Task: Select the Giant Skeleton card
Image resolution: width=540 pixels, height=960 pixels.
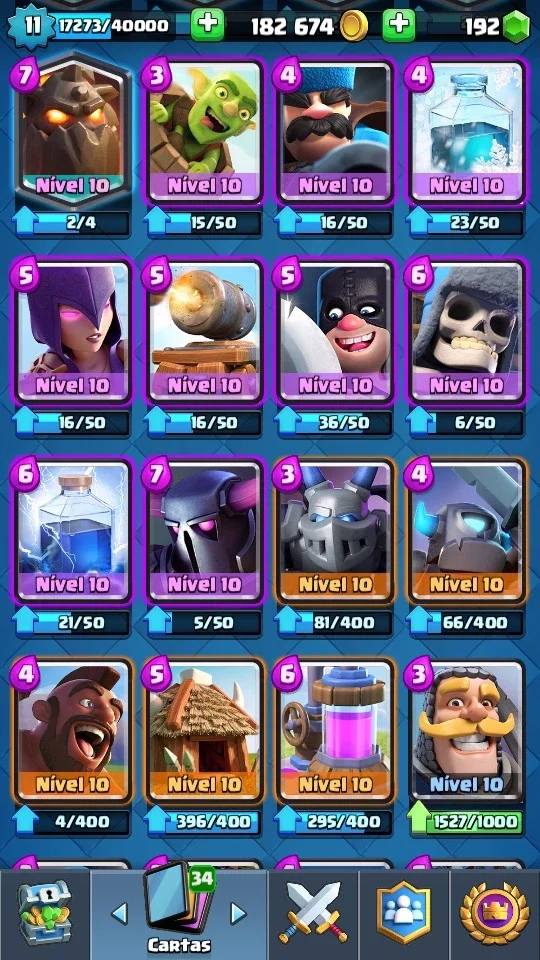Action: (467, 331)
